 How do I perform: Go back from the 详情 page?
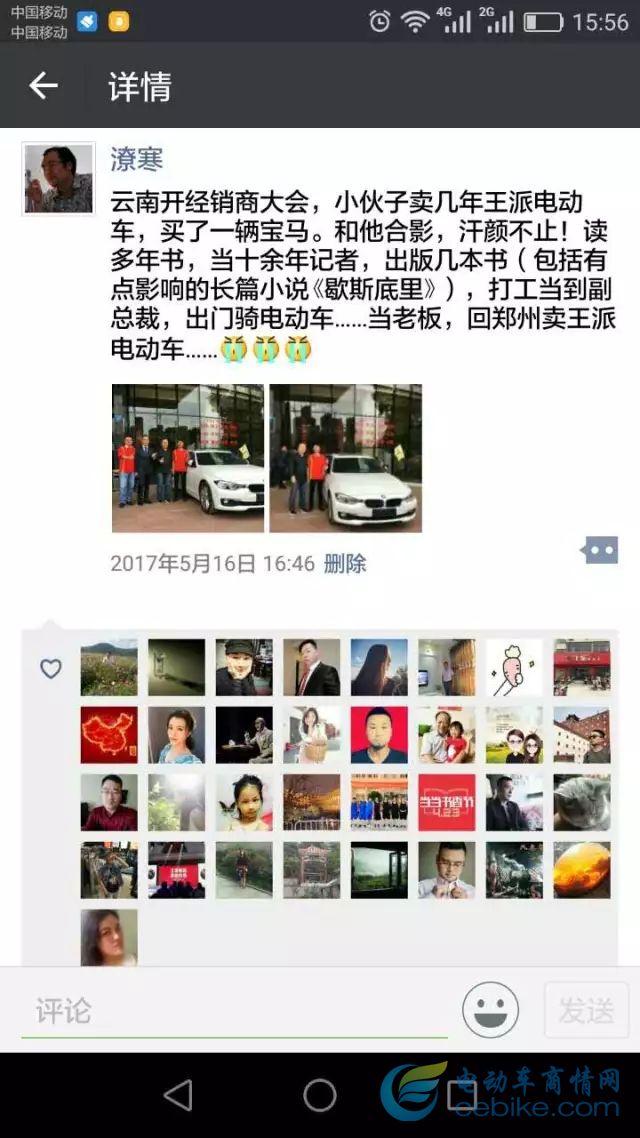43,87
